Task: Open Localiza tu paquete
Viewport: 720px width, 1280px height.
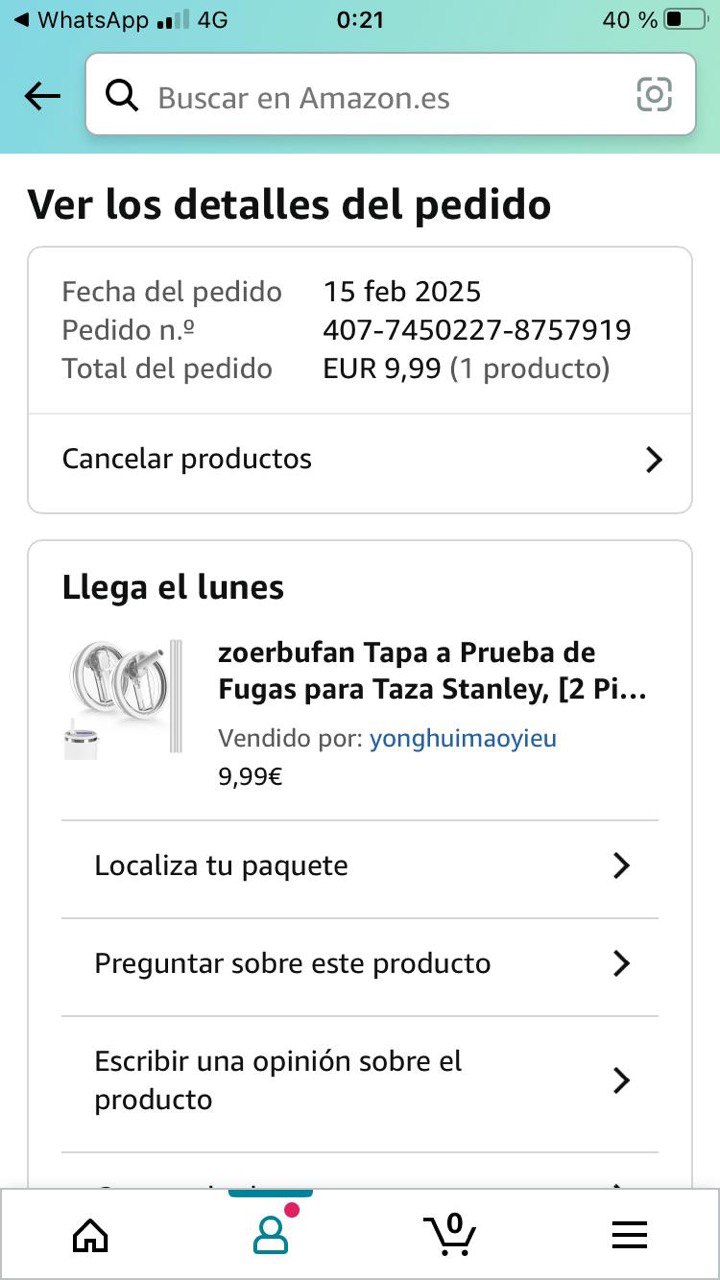Action: click(360, 866)
